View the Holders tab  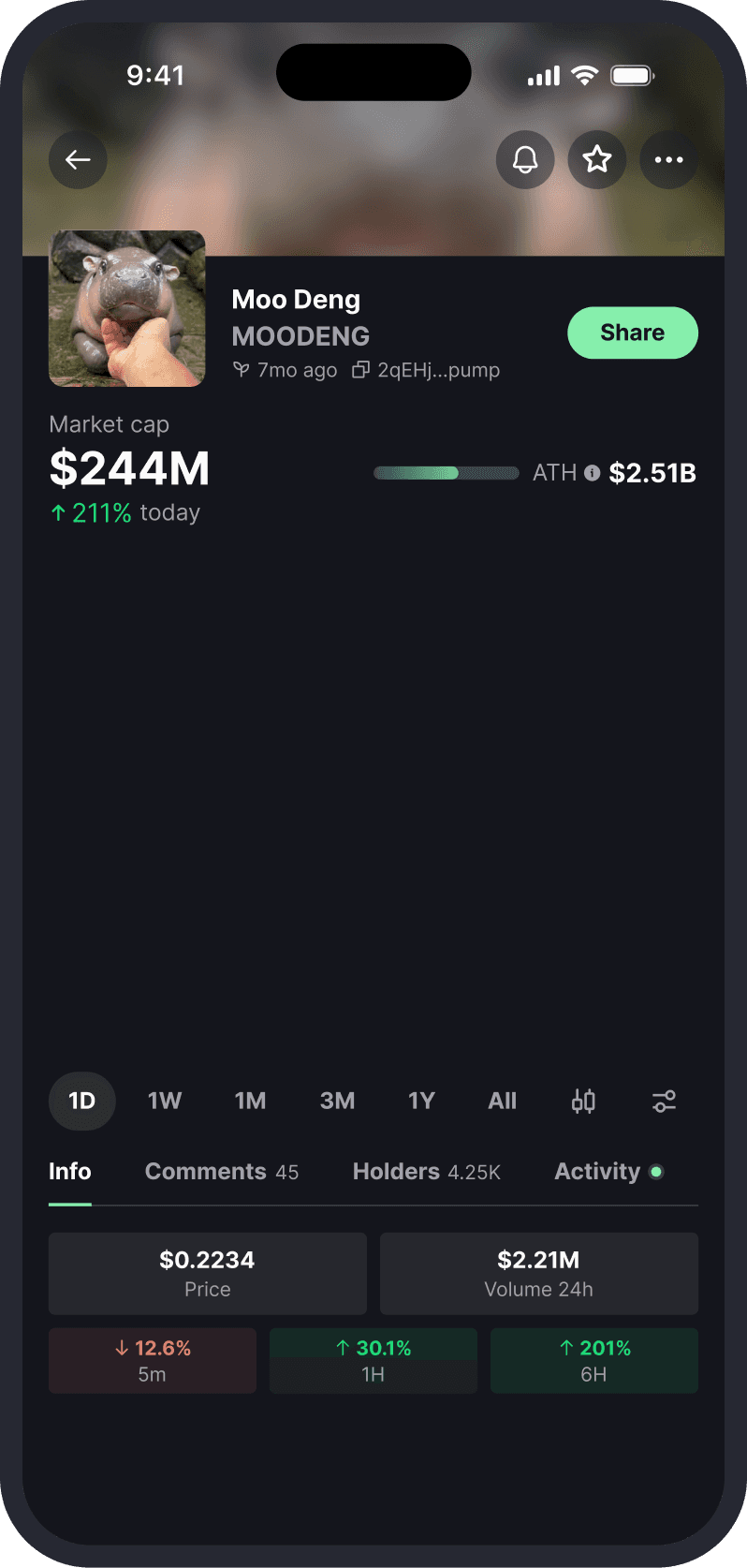coord(427,1172)
